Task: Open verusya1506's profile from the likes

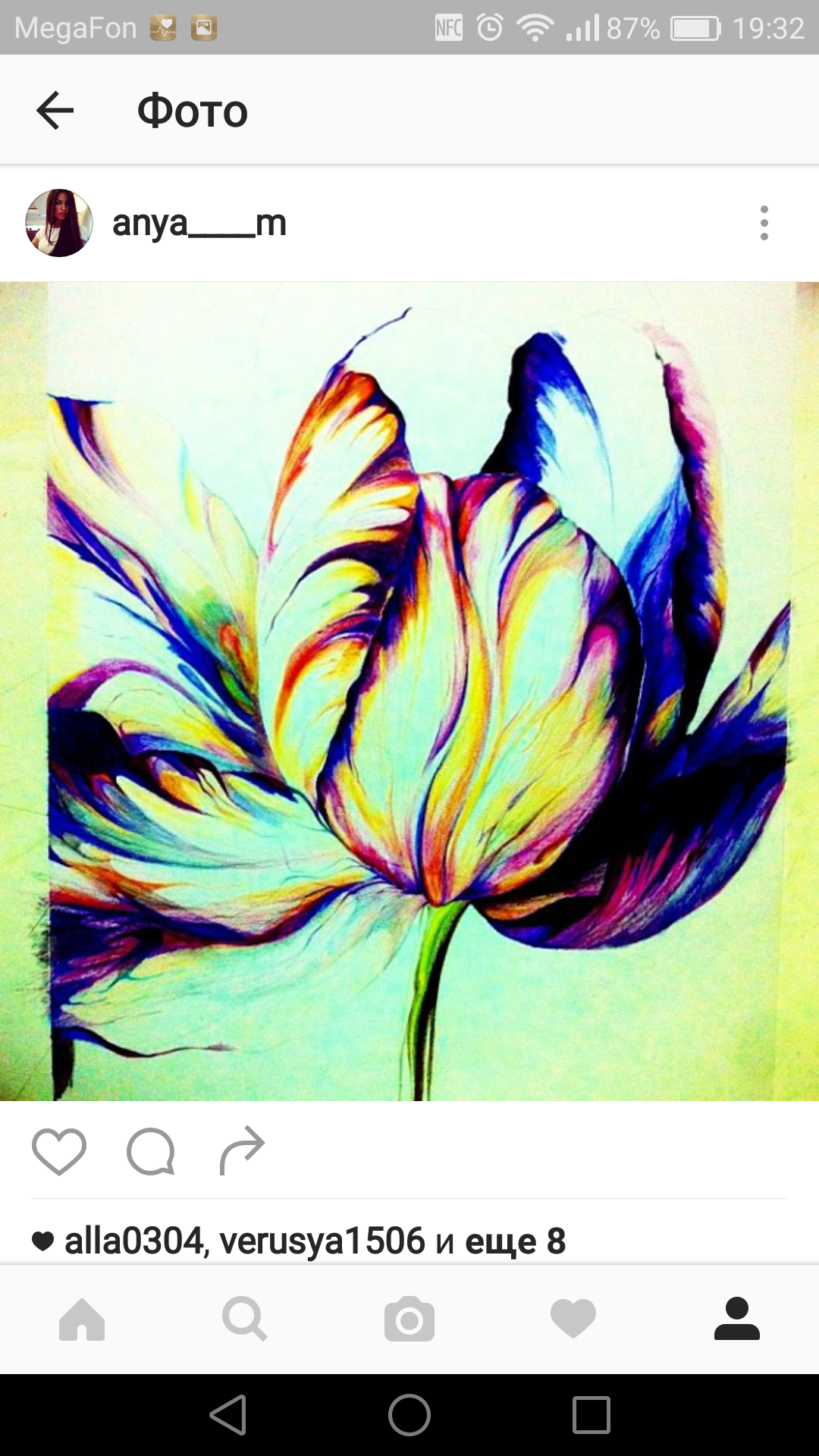Action: pyautogui.click(x=322, y=1241)
